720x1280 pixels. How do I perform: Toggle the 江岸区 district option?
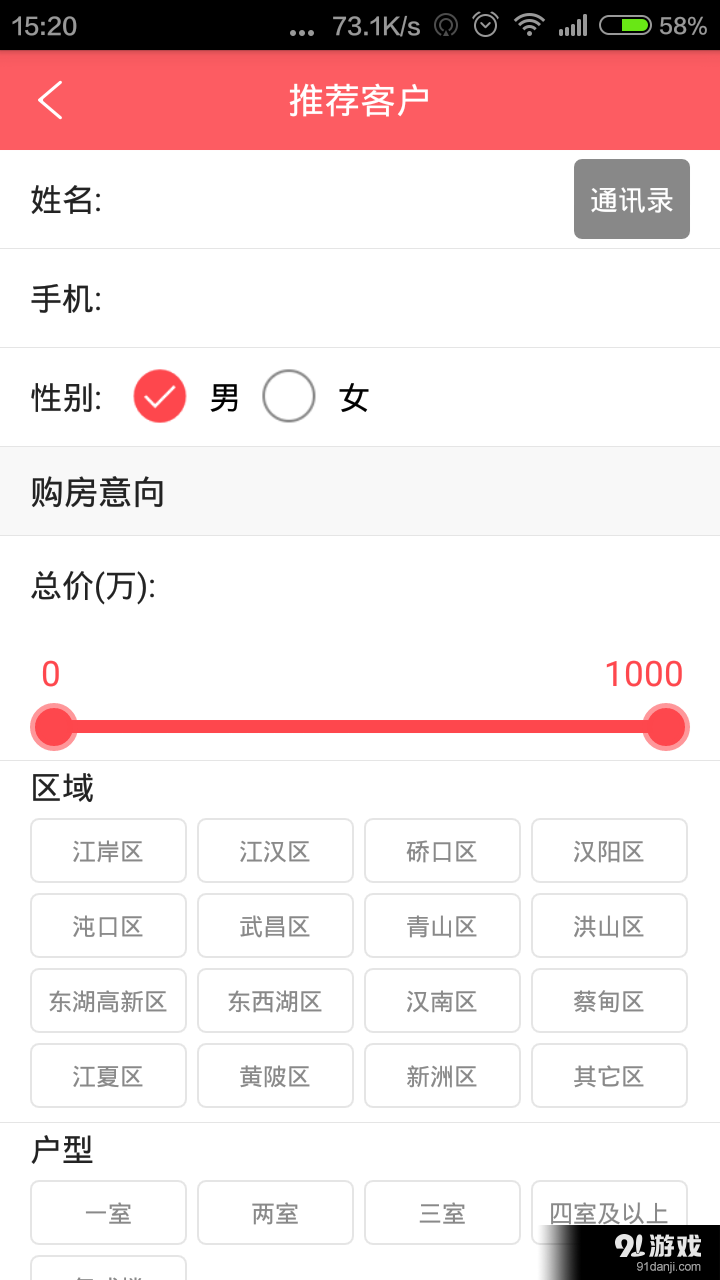point(108,850)
